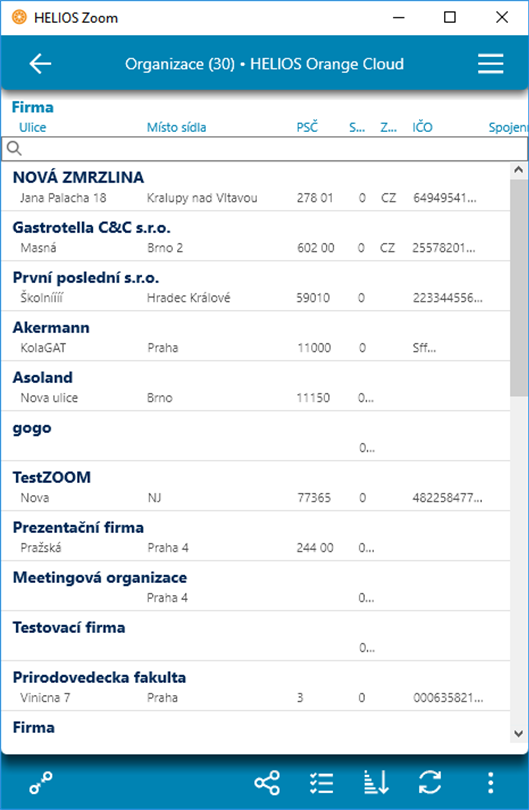Open the three-dot overflow menu
Viewport: 529px width, 810px height.
(x=490, y=783)
